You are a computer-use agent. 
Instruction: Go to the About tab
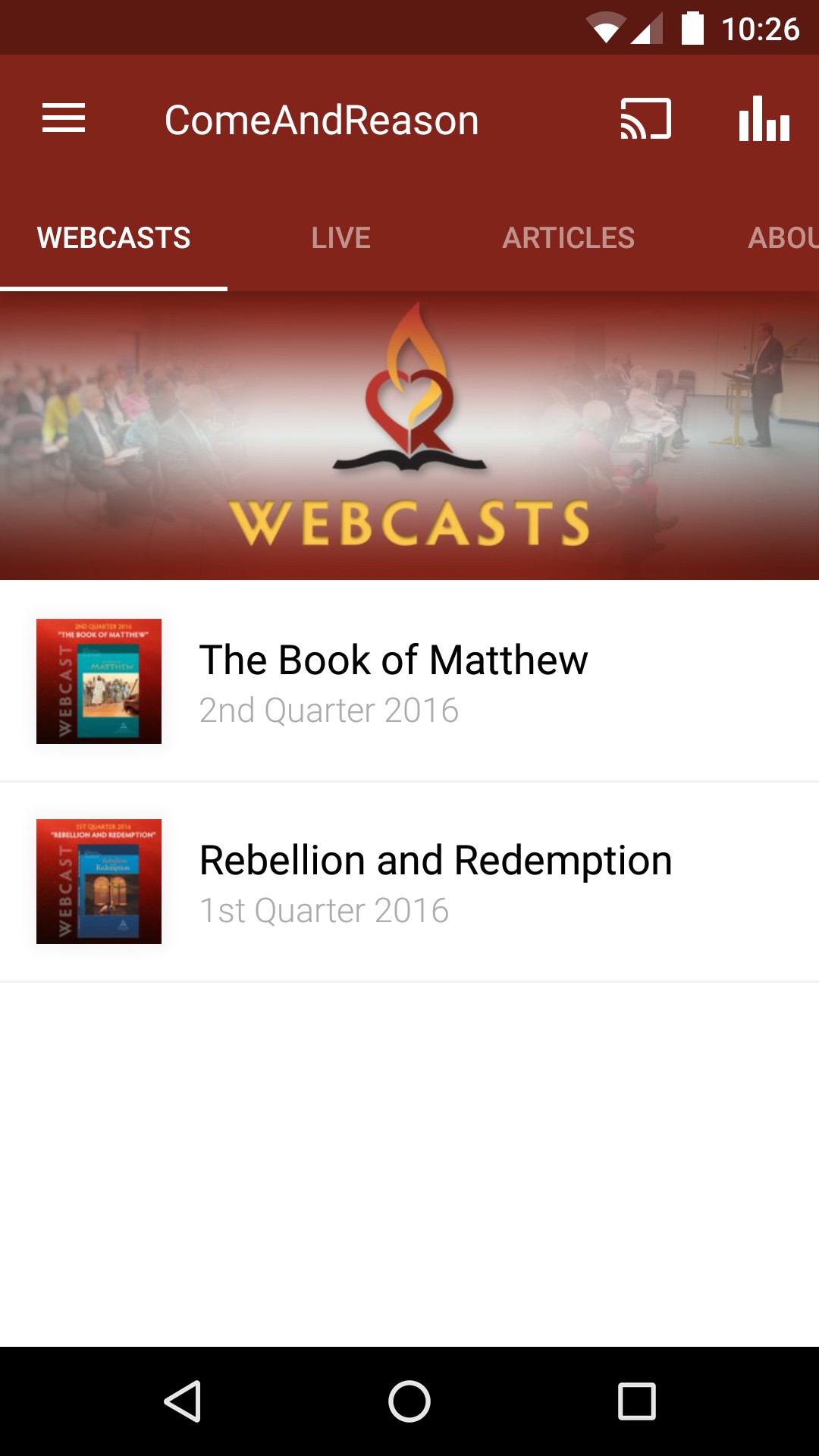tap(783, 238)
